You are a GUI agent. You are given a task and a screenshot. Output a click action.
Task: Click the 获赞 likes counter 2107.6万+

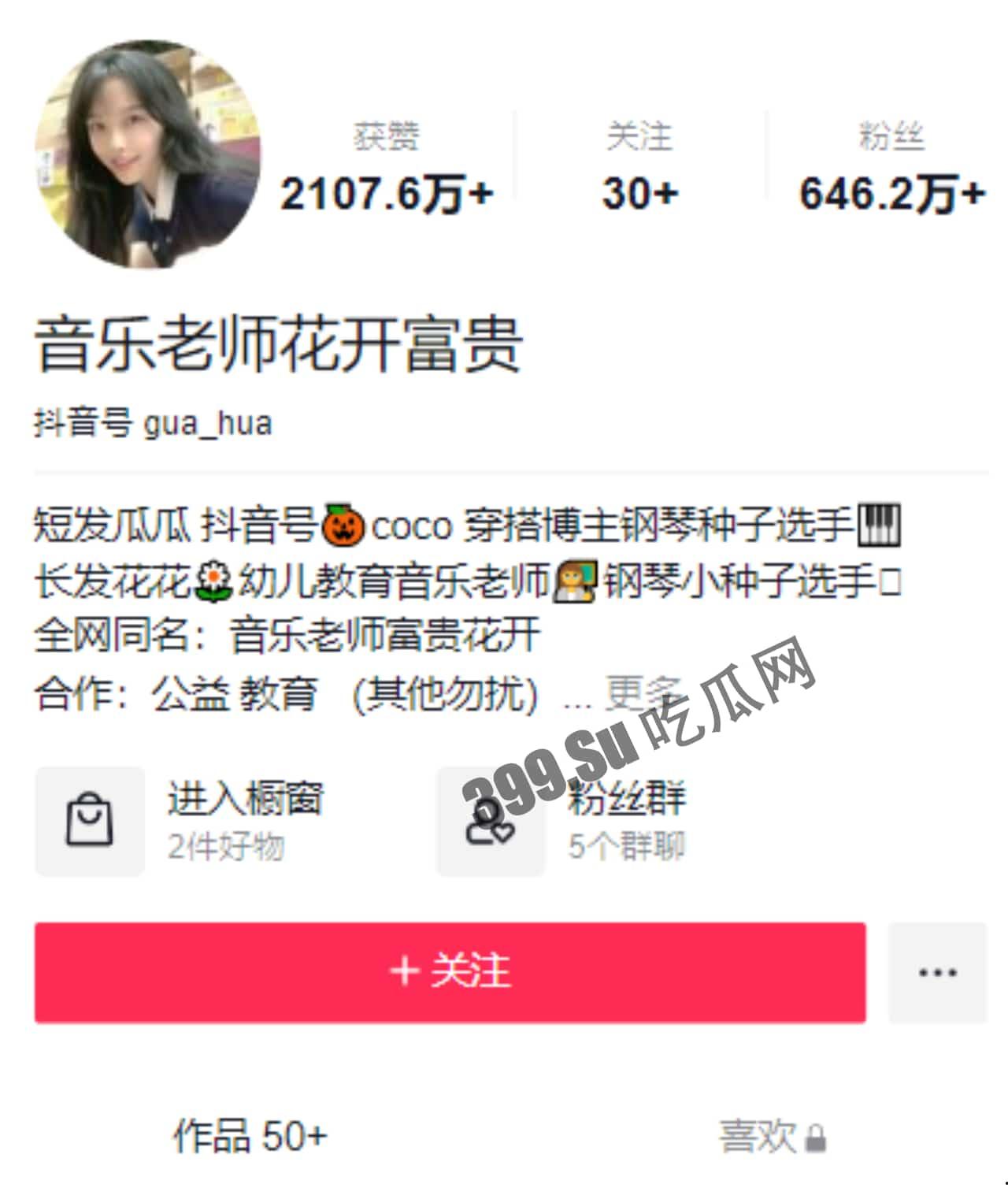coord(387,191)
